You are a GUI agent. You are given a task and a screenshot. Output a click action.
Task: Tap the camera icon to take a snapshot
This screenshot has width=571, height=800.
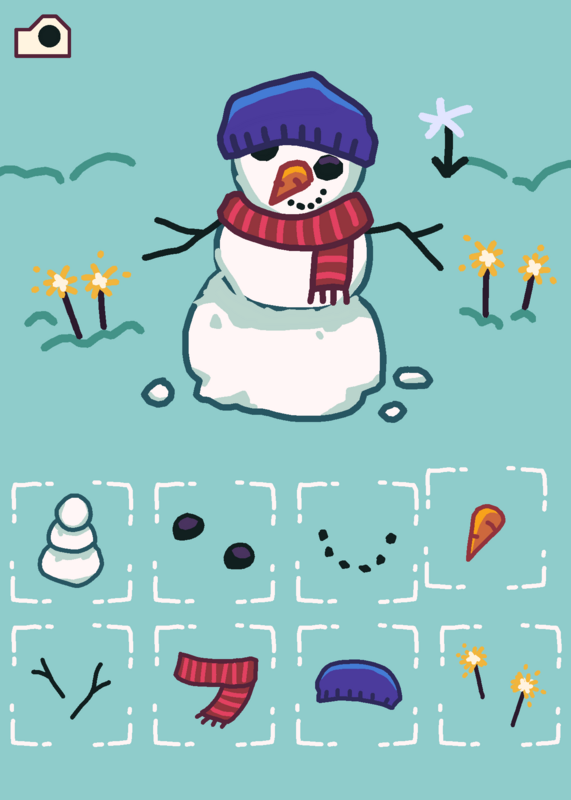pyautogui.click(x=42, y=37)
